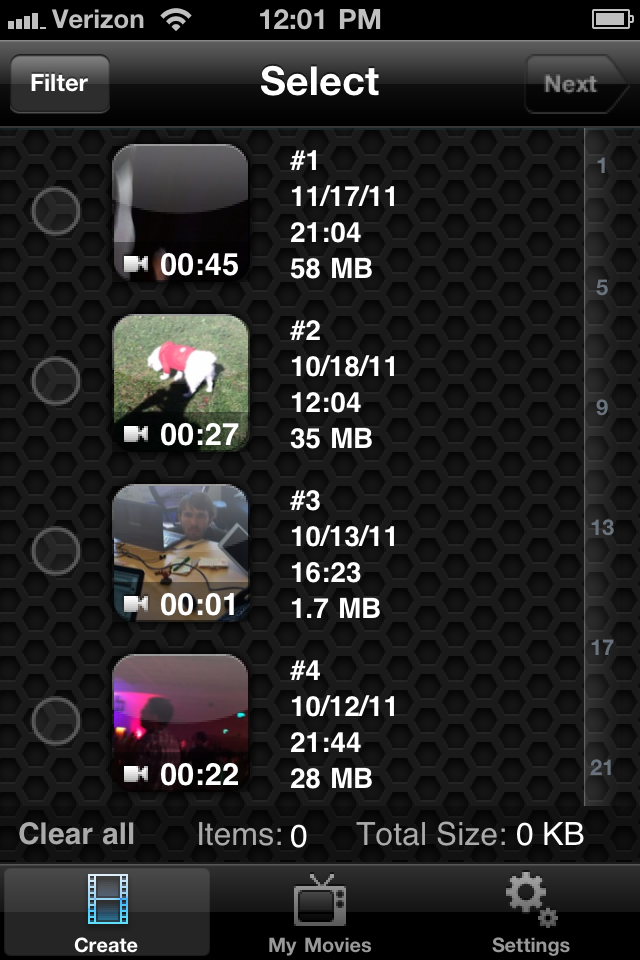Select the radio circle for video #3
Viewport: 640px width, 960px height.
tap(56, 550)
